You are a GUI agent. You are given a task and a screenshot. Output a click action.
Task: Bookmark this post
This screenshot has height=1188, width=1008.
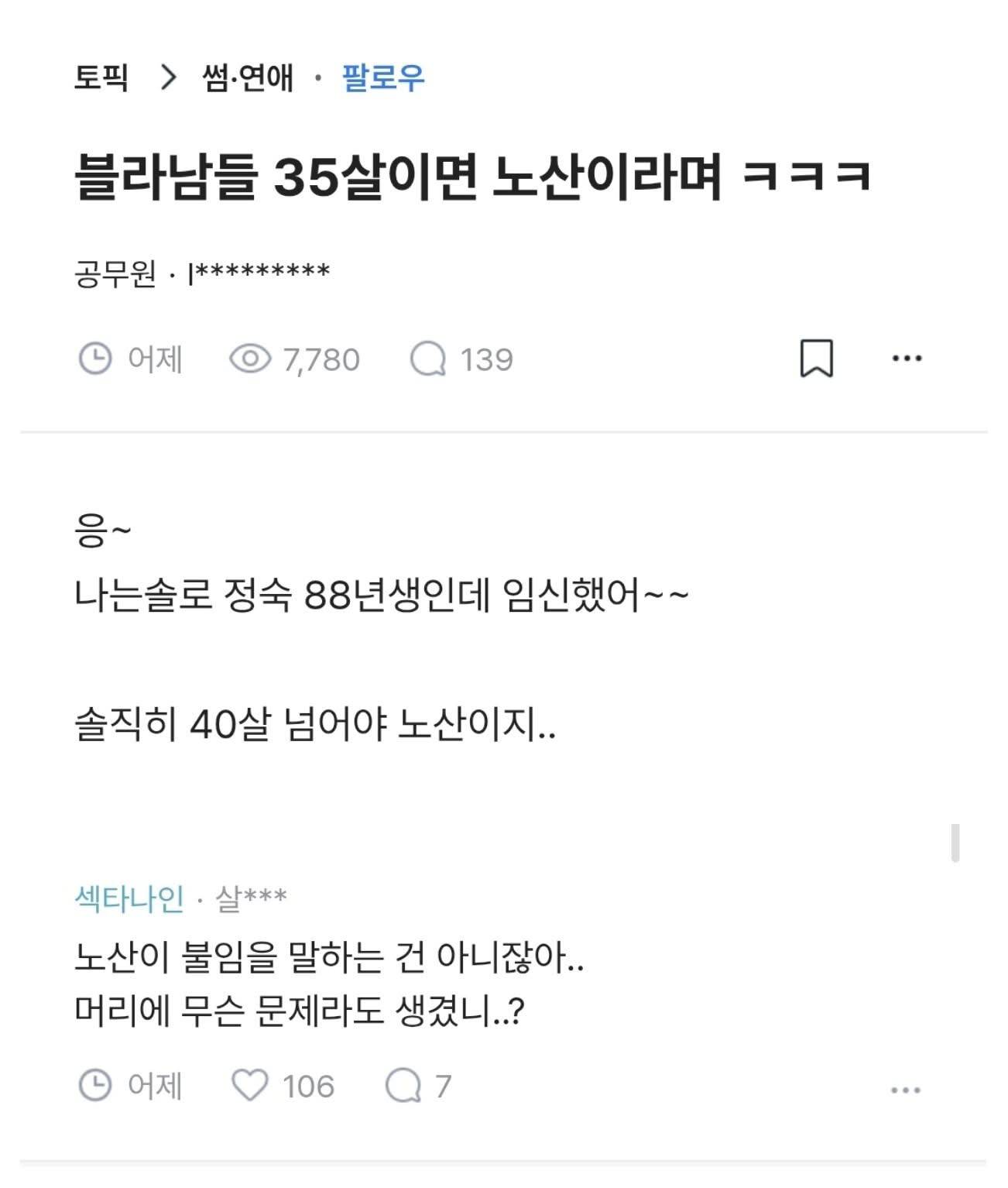816,359
